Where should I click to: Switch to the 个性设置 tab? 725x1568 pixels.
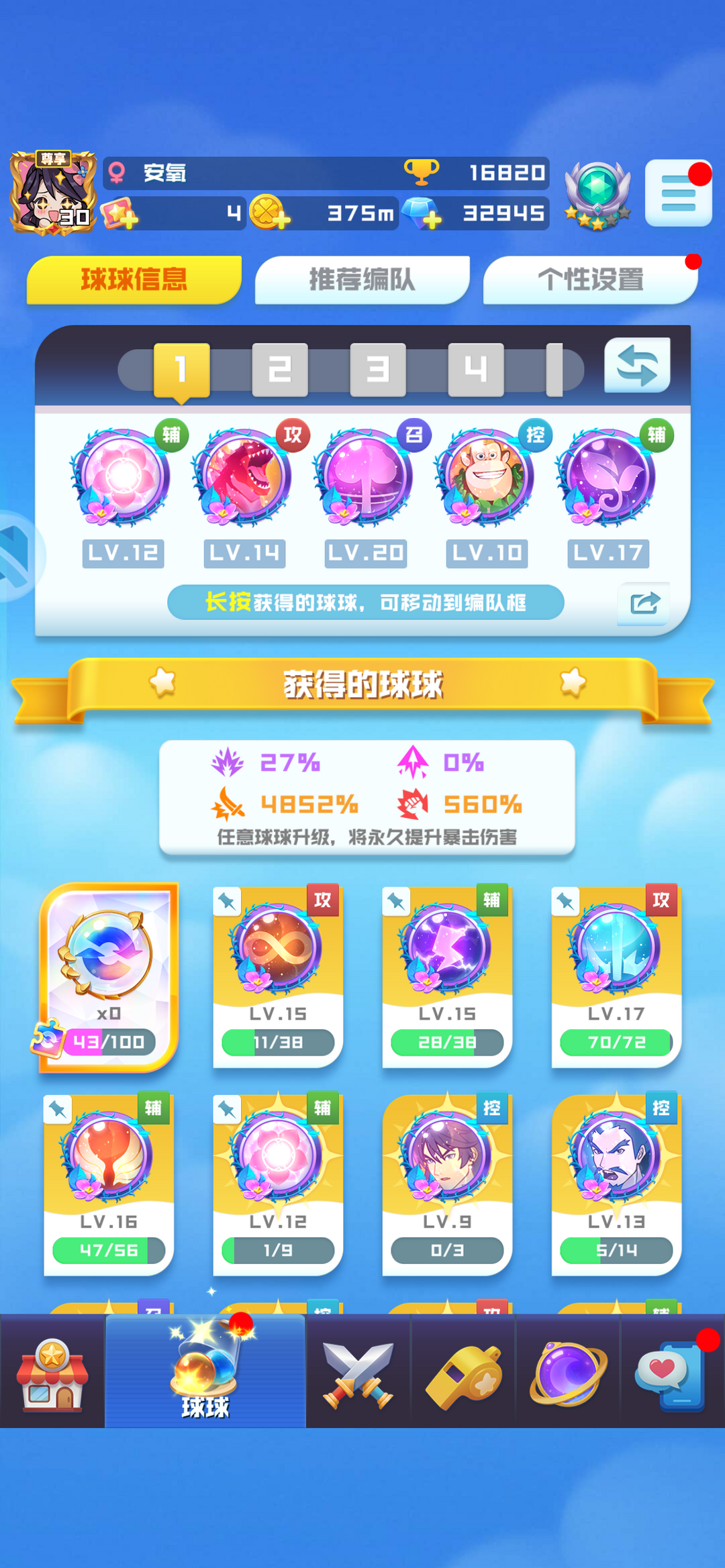coord(590,280)
